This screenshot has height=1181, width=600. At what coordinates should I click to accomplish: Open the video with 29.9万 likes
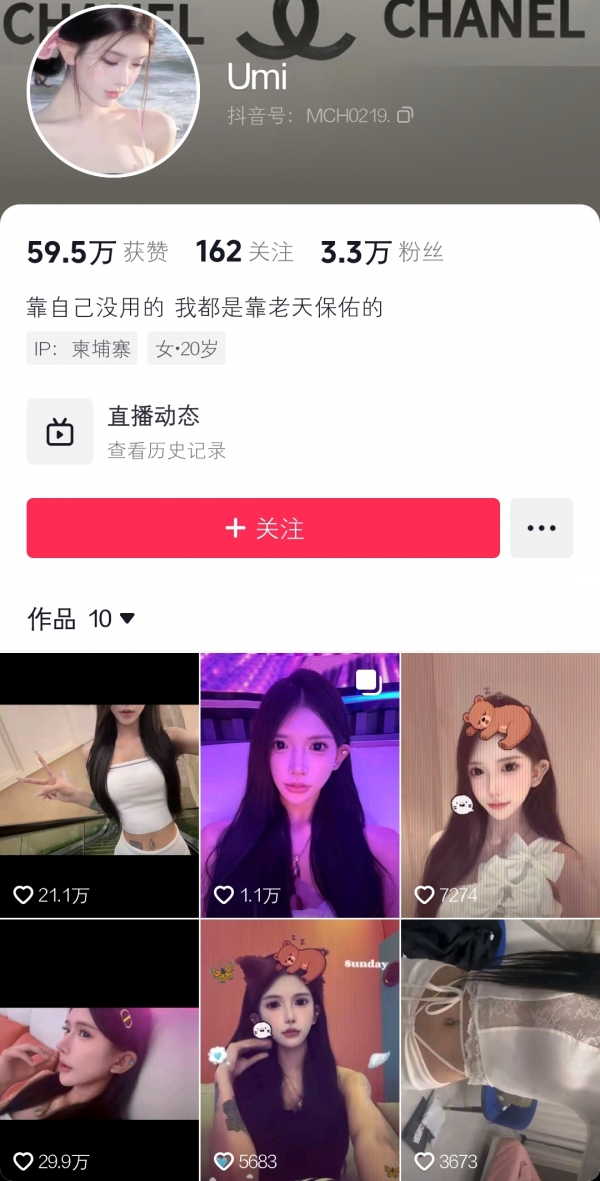99,1050
